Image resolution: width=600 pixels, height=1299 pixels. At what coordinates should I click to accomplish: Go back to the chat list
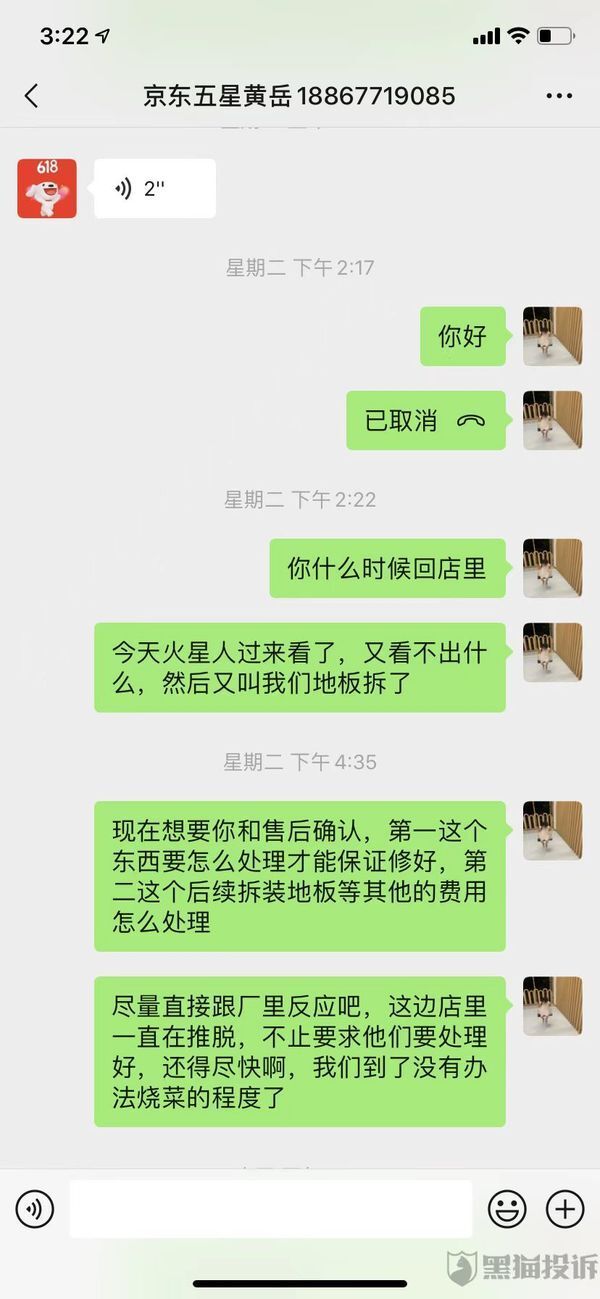[31, 96]
